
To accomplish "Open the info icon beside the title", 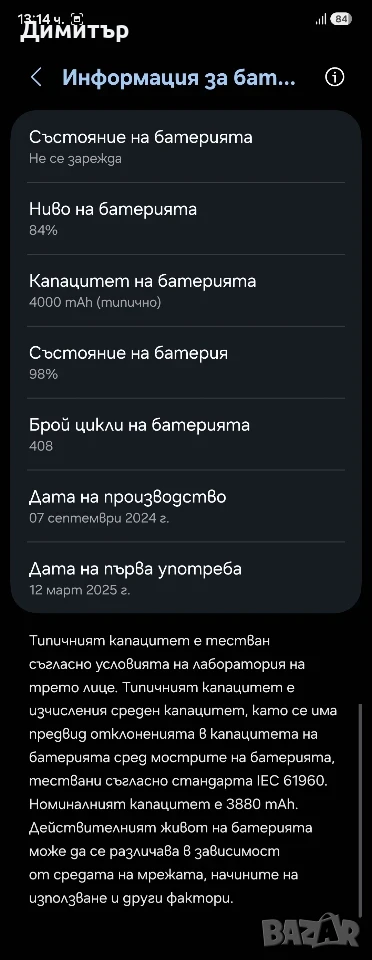I will (335, 78).
